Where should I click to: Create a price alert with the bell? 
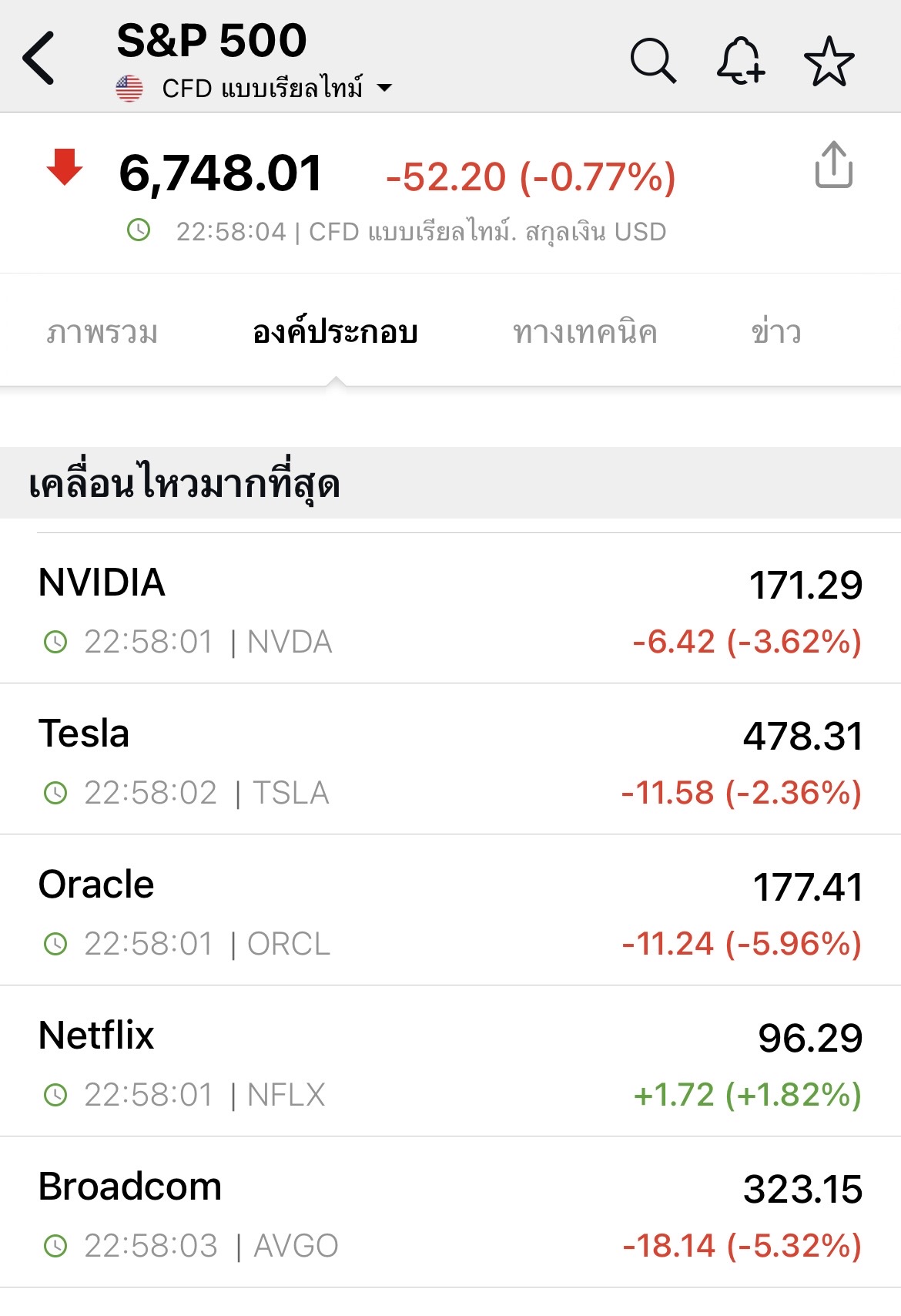[740, 60]
